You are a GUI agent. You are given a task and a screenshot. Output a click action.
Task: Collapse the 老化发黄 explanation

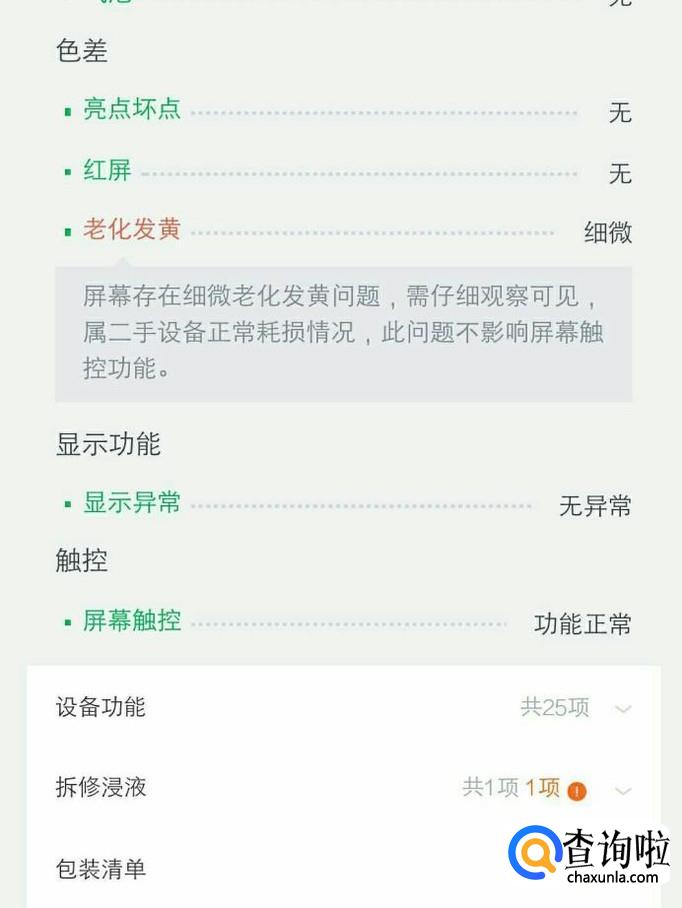point(132,230)
